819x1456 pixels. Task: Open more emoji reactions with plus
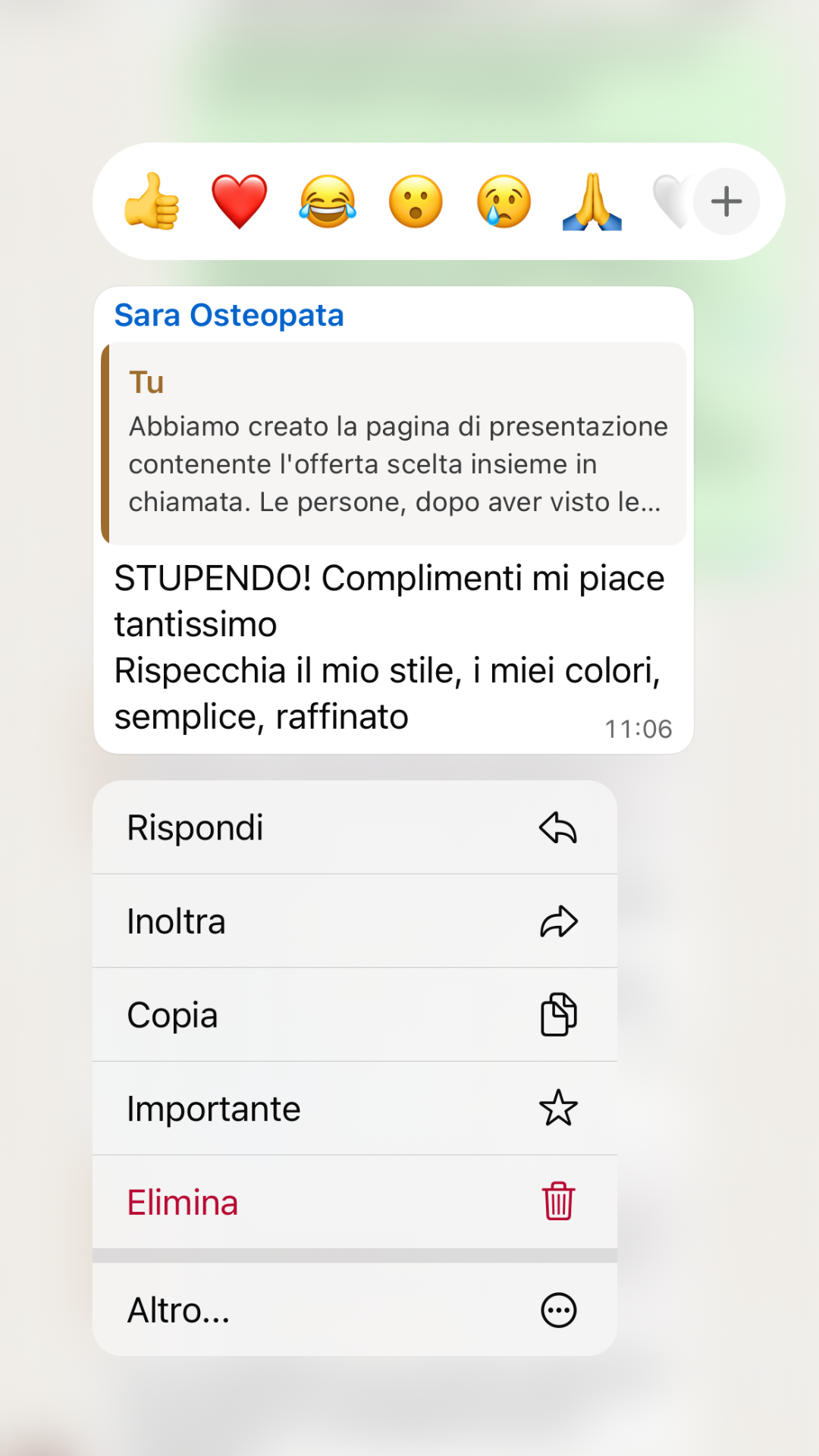pyautogui.click(x=726, y=202)
